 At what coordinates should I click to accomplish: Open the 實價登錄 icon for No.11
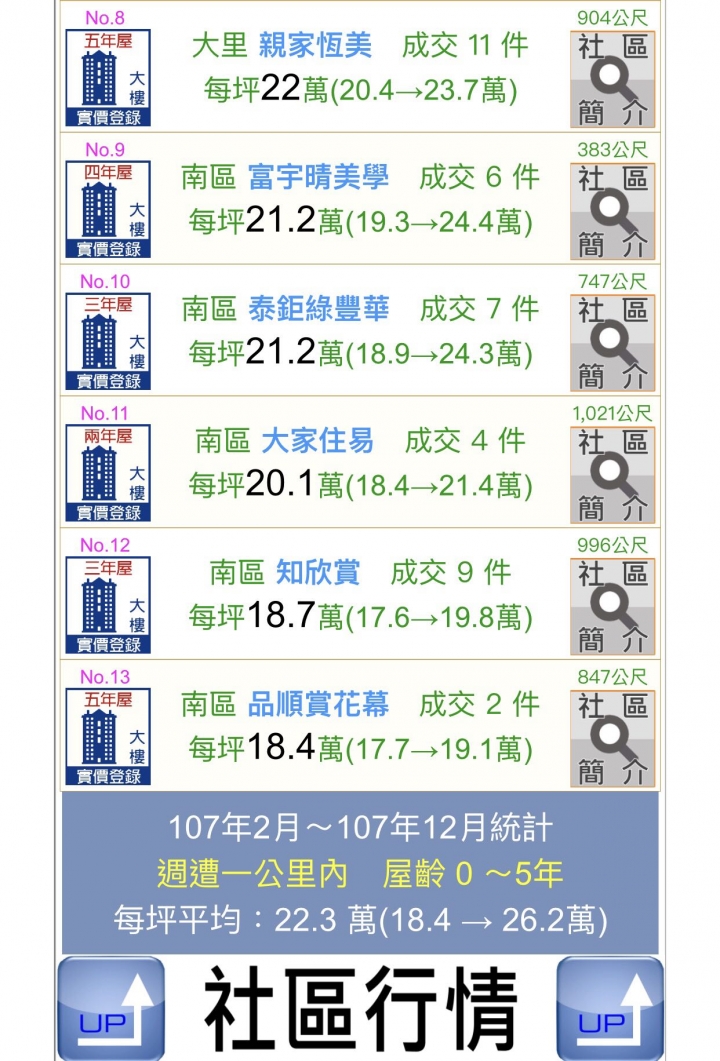[108, 474]
